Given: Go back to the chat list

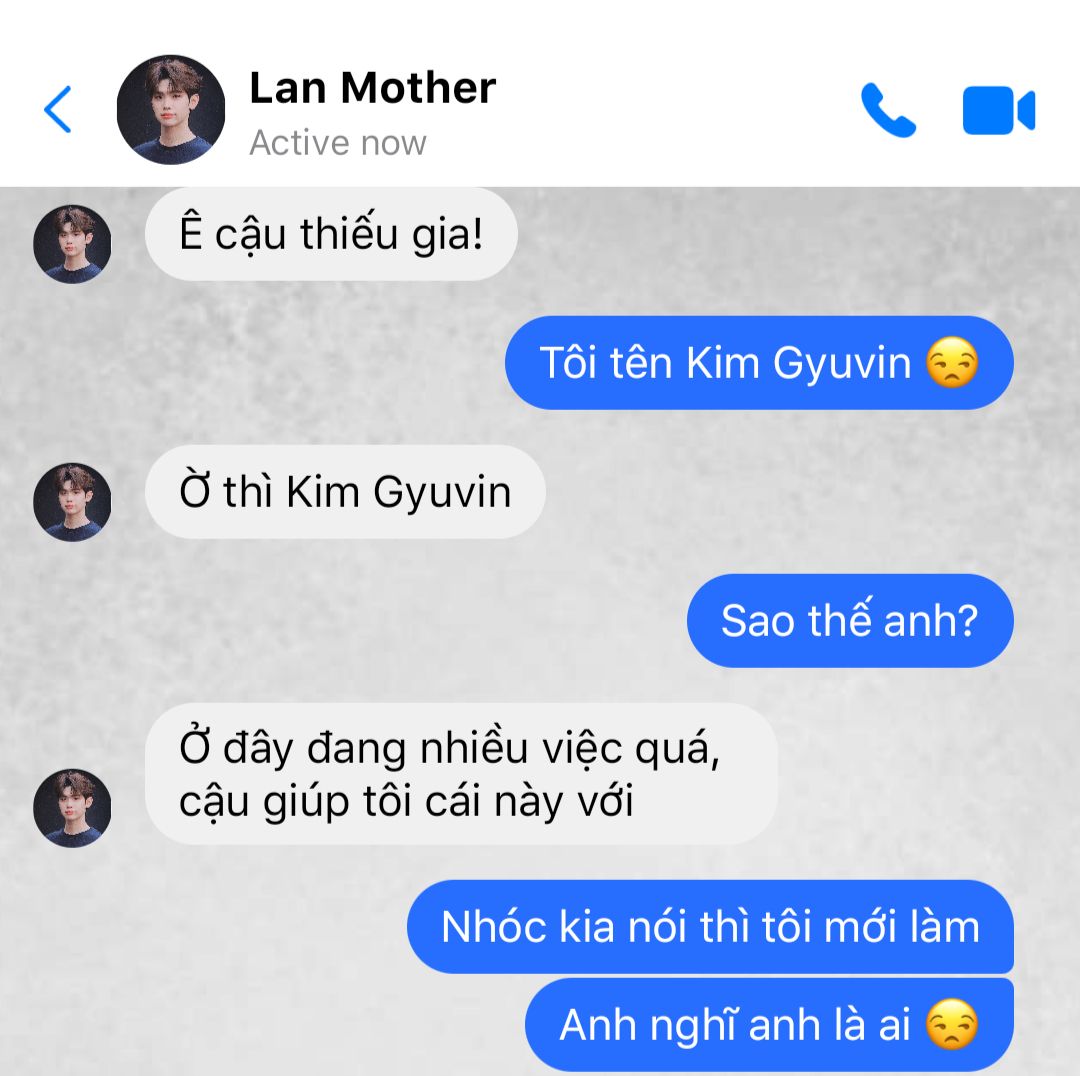Looking at the screenshot, I should coord(58,110).
